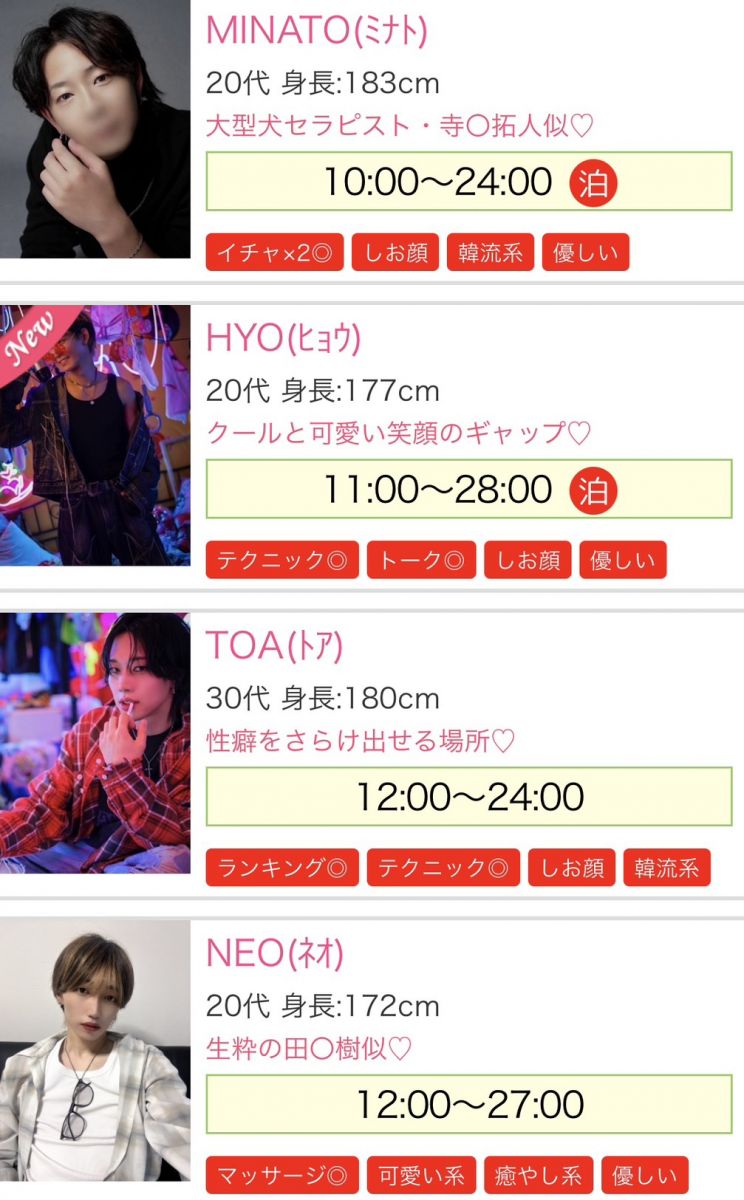This screenshot has height=1200, width=744.
Task: Tap the MINATO(ミナト) name link
Action: (x=316, y=31)
